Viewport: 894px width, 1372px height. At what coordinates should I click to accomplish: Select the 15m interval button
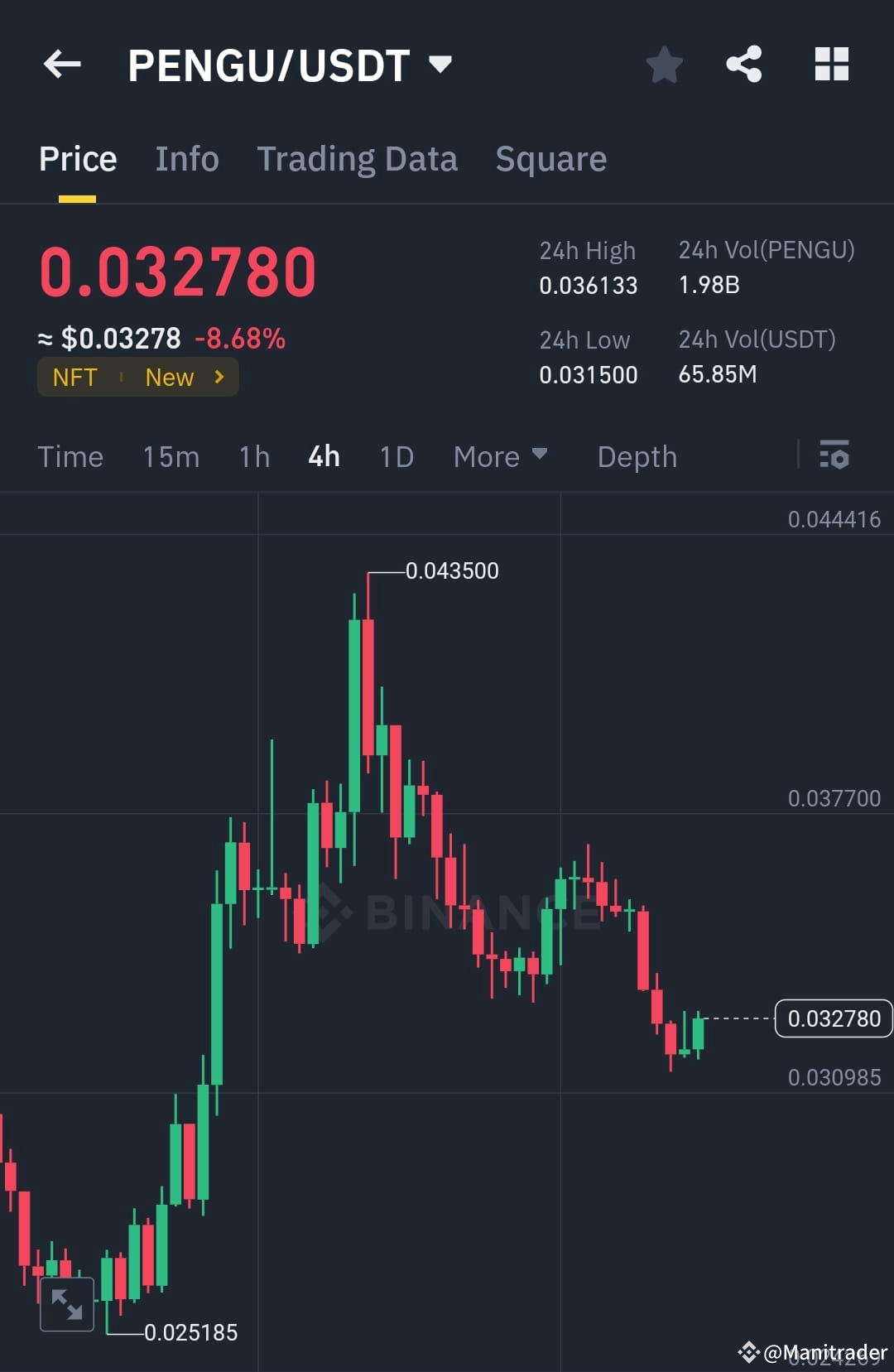coord(171,456)
